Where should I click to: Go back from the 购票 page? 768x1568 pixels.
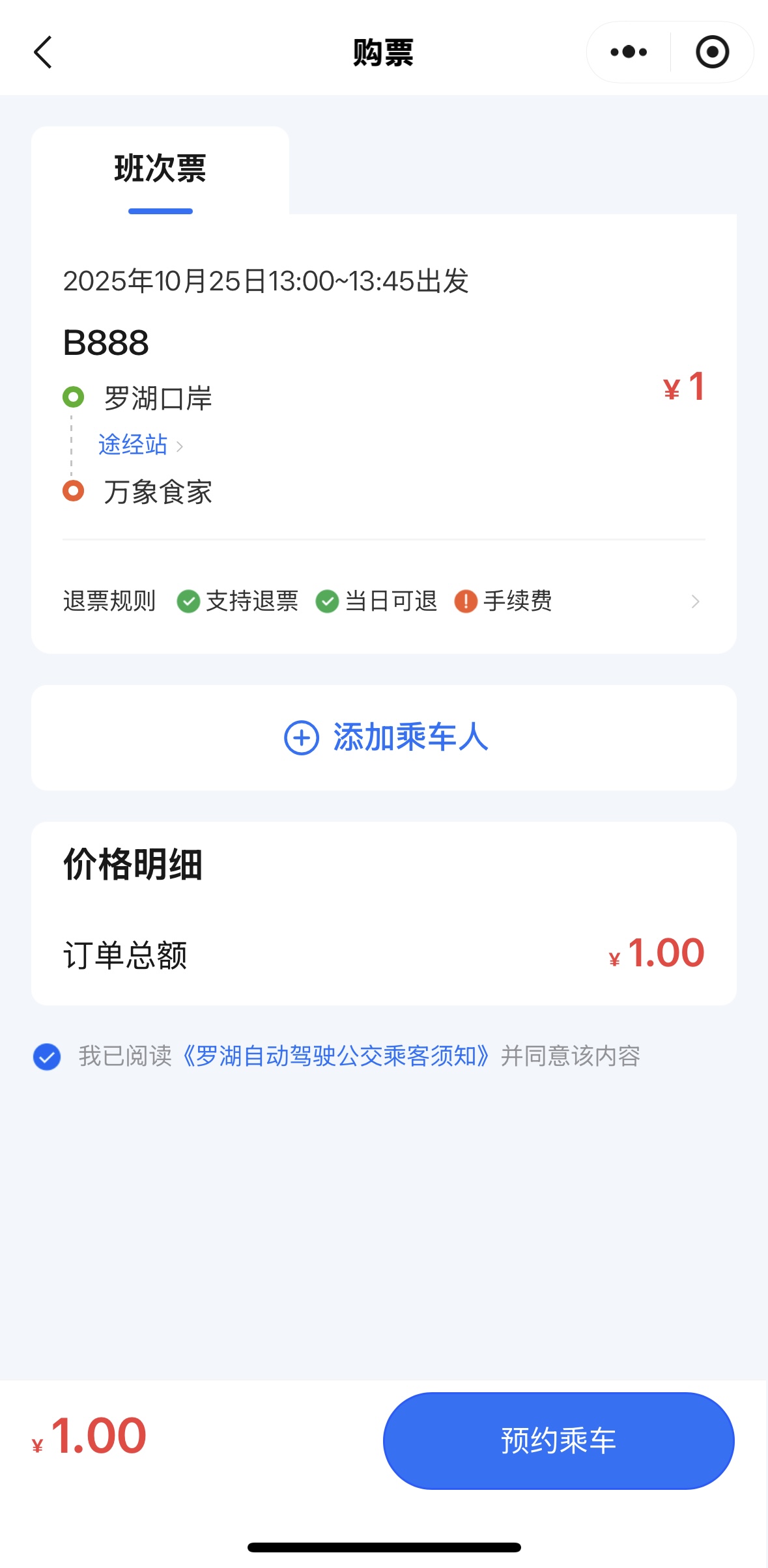[43, 52]
